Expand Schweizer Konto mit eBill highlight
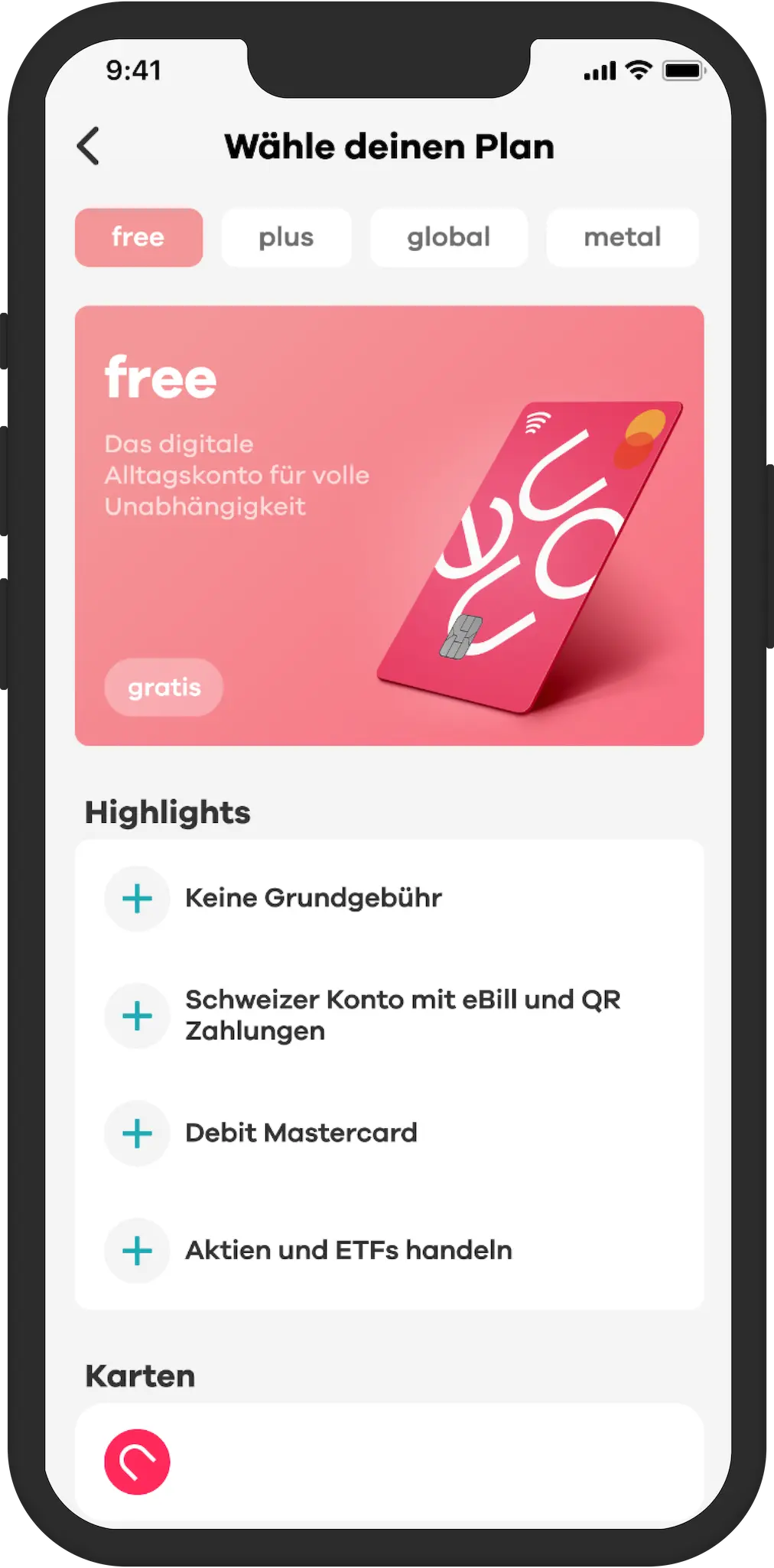 click(x=137, y=1016)
